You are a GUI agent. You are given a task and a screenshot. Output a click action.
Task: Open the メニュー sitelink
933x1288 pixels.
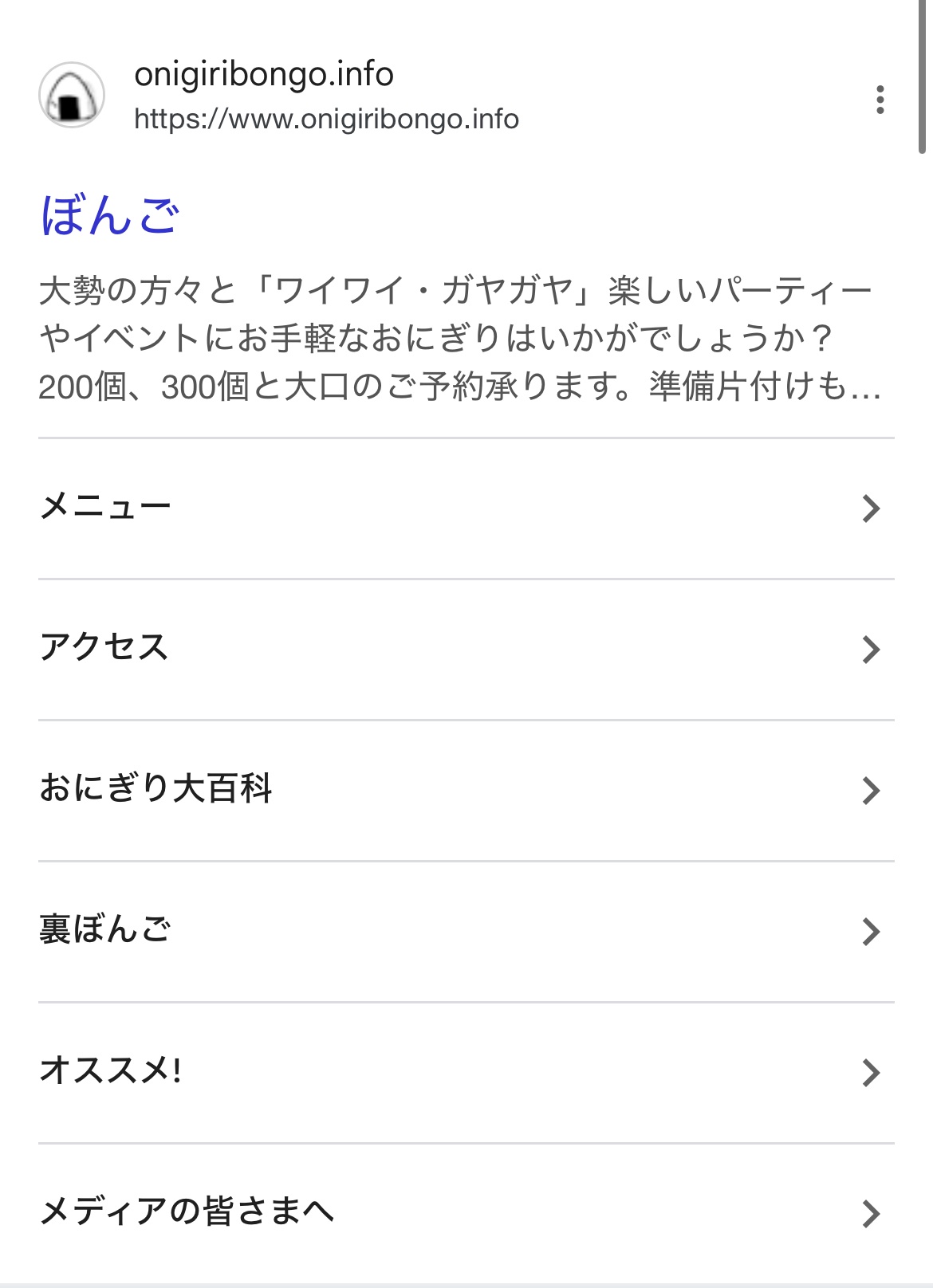pyautogui.click(x=466, y=508)
